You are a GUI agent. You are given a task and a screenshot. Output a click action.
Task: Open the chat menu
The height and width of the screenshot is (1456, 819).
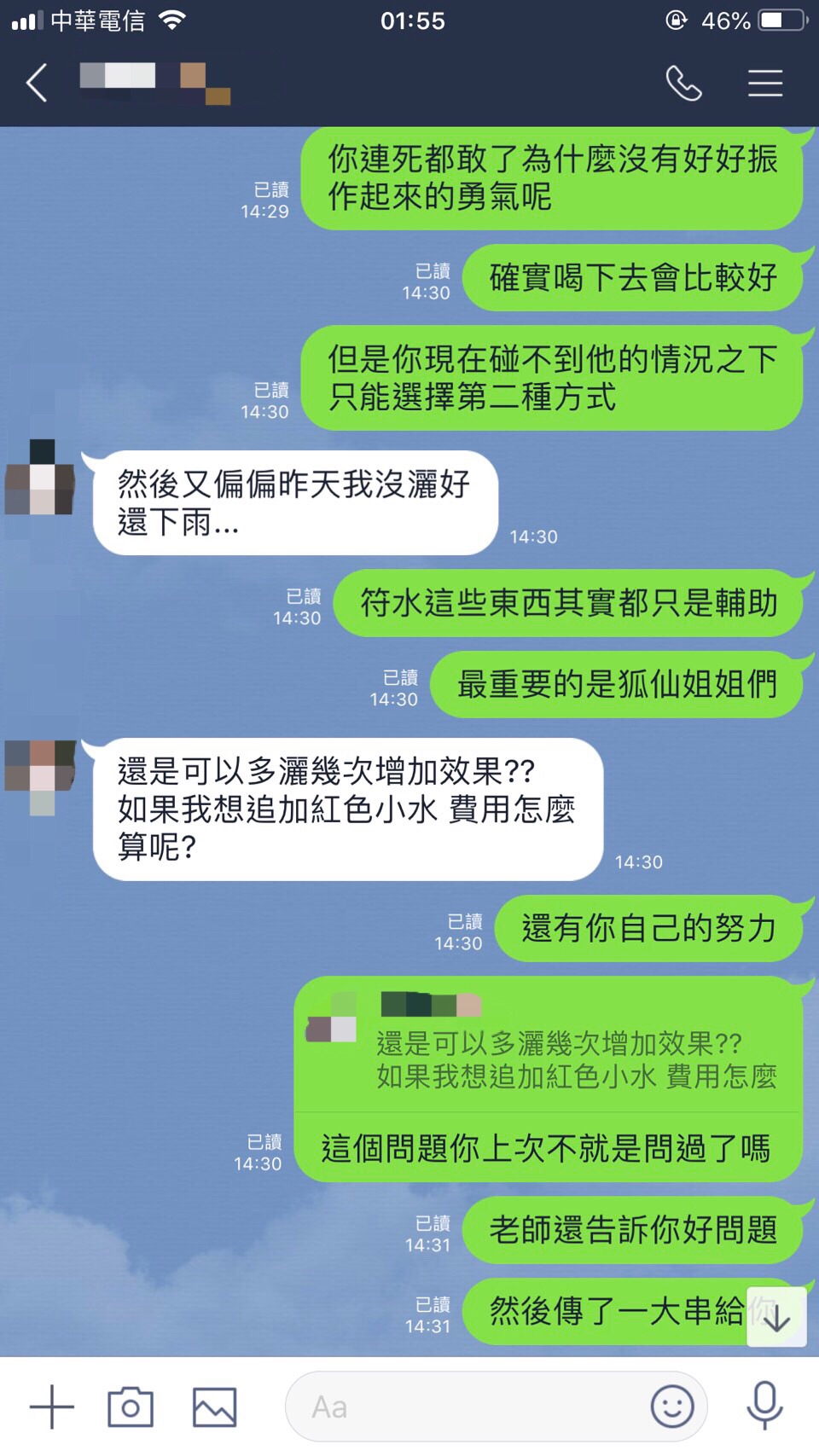(x=765, y=84)
